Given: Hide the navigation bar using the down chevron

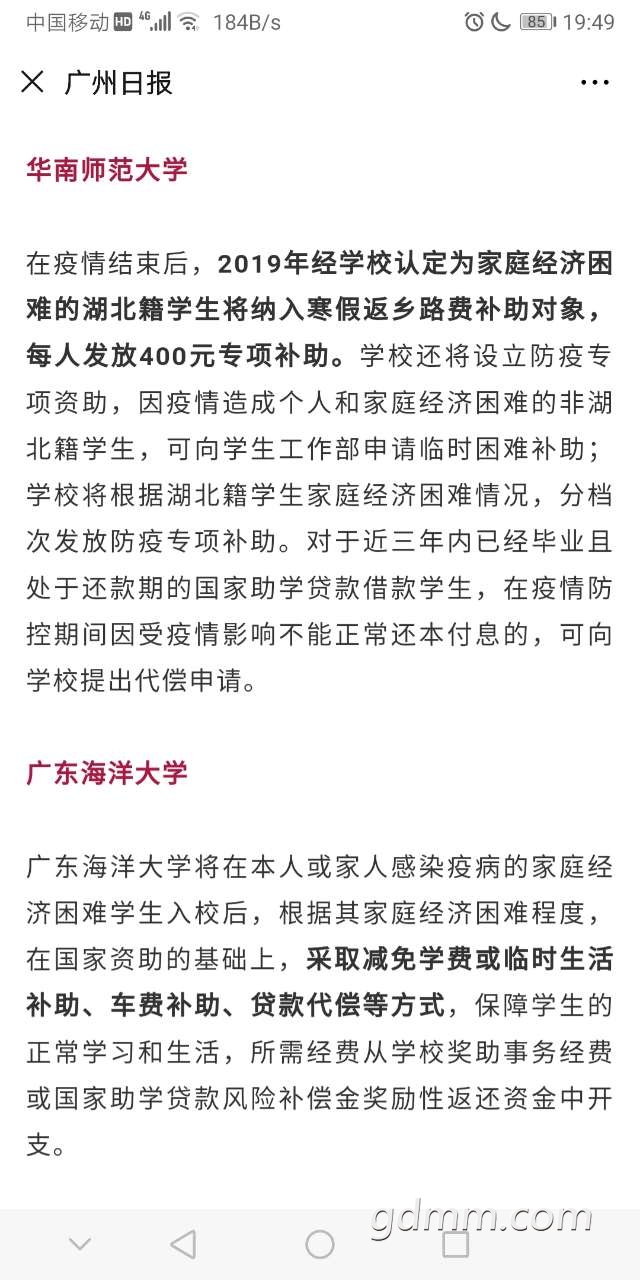Looking at the screenshot, I should (x=80, y=1244).
